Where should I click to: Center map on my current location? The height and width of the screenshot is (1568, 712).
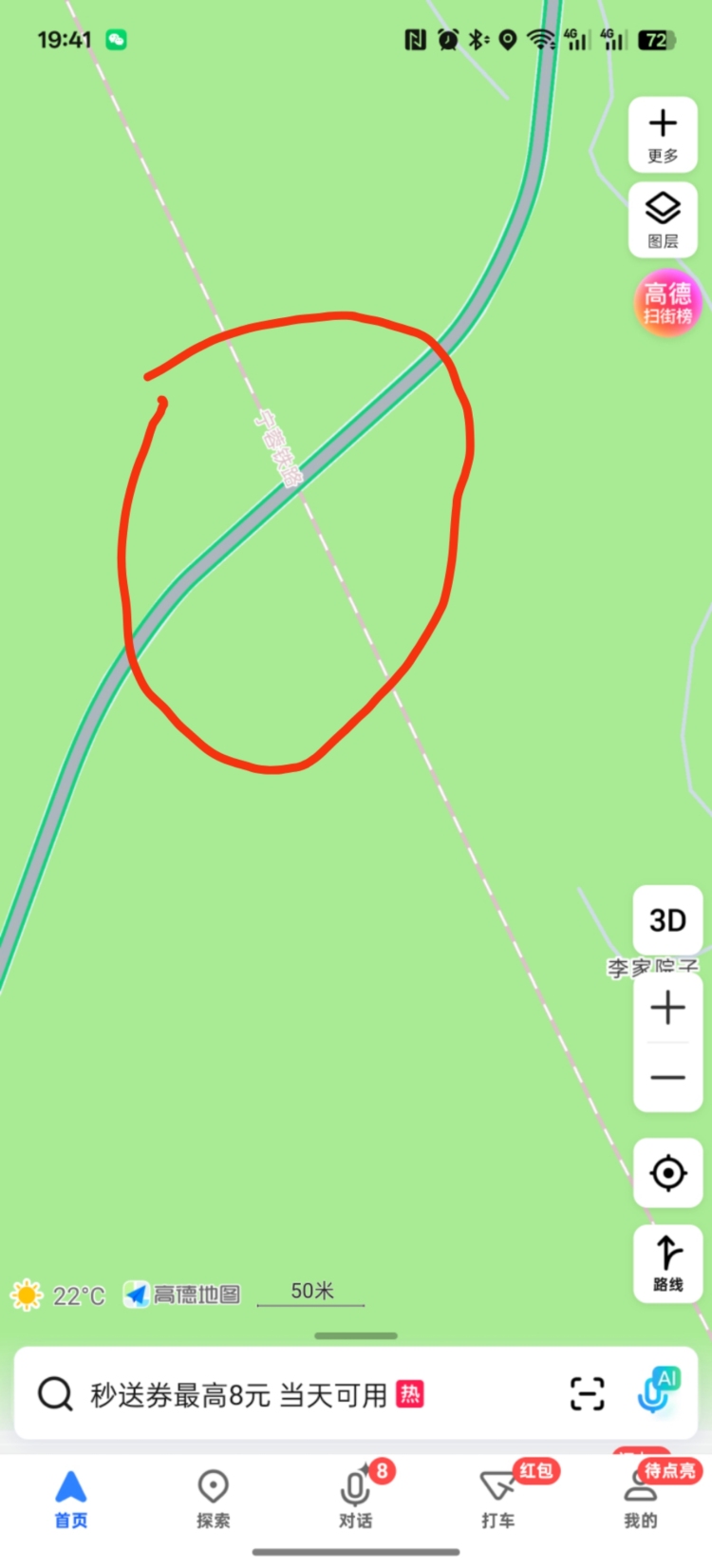coord(667,1173)
